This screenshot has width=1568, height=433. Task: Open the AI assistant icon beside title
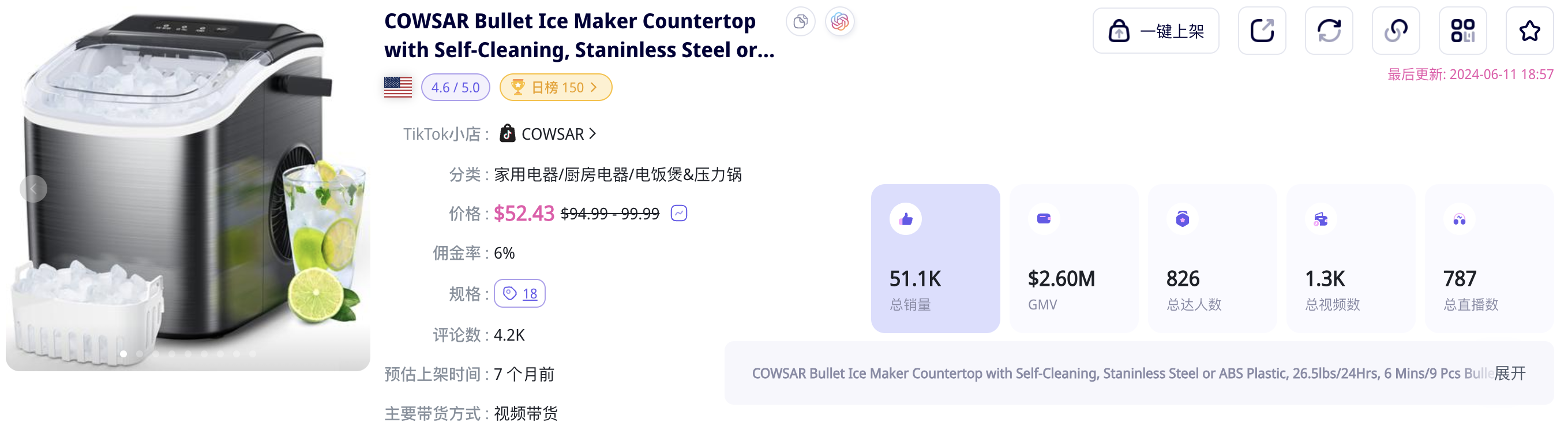(x=839, y=22)
